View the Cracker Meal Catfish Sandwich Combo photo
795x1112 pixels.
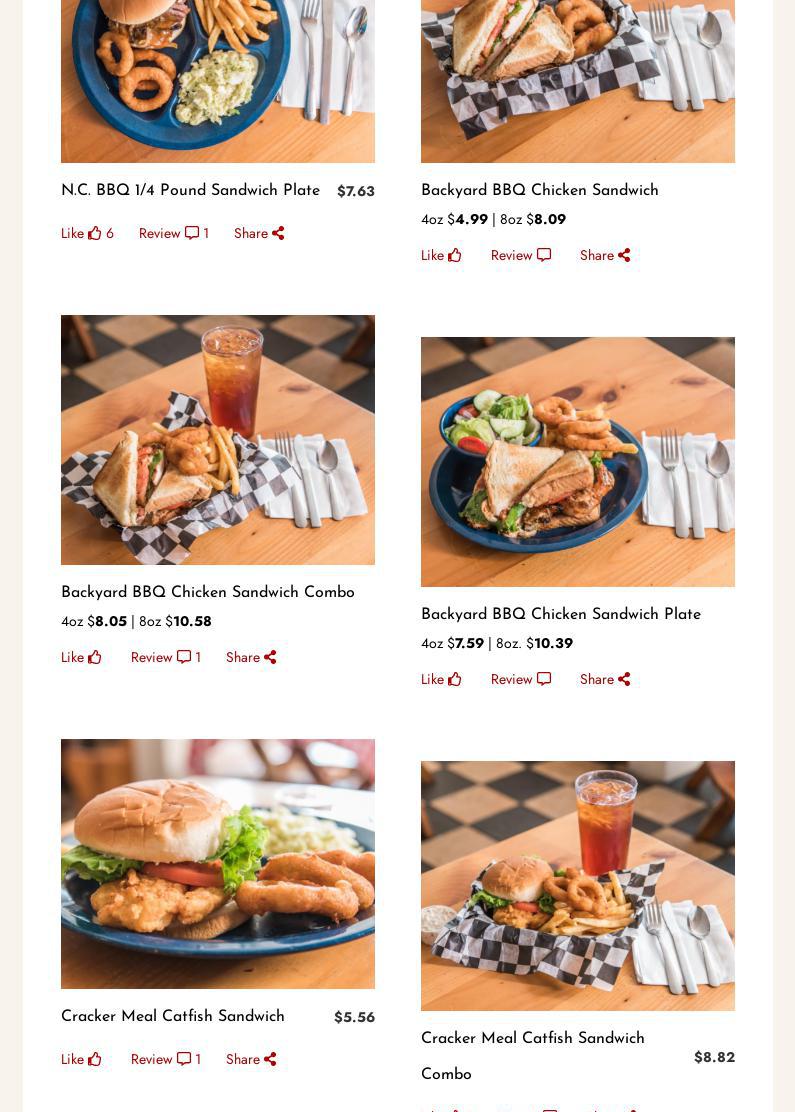tap(578, 886)
